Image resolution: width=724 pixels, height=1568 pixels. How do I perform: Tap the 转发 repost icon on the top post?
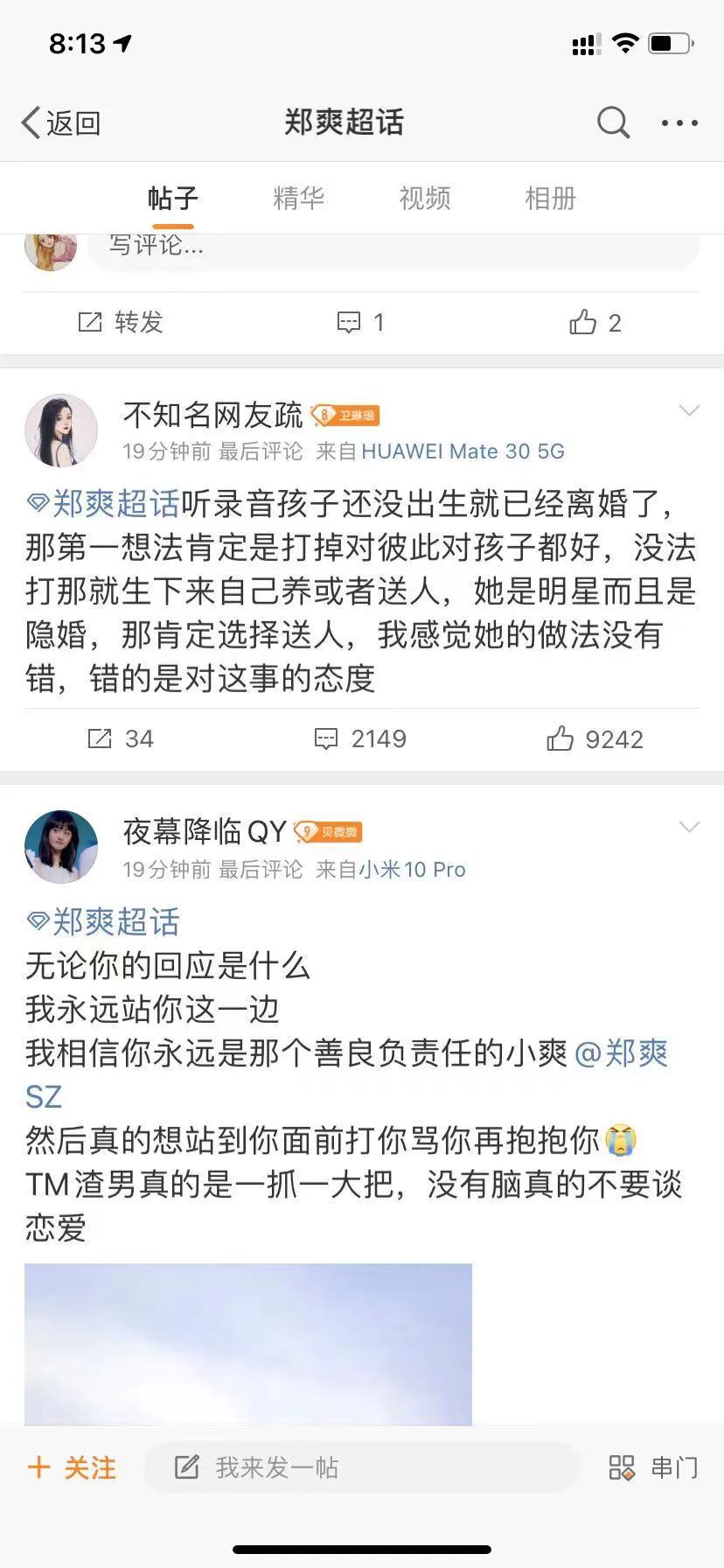coord(121,322)
